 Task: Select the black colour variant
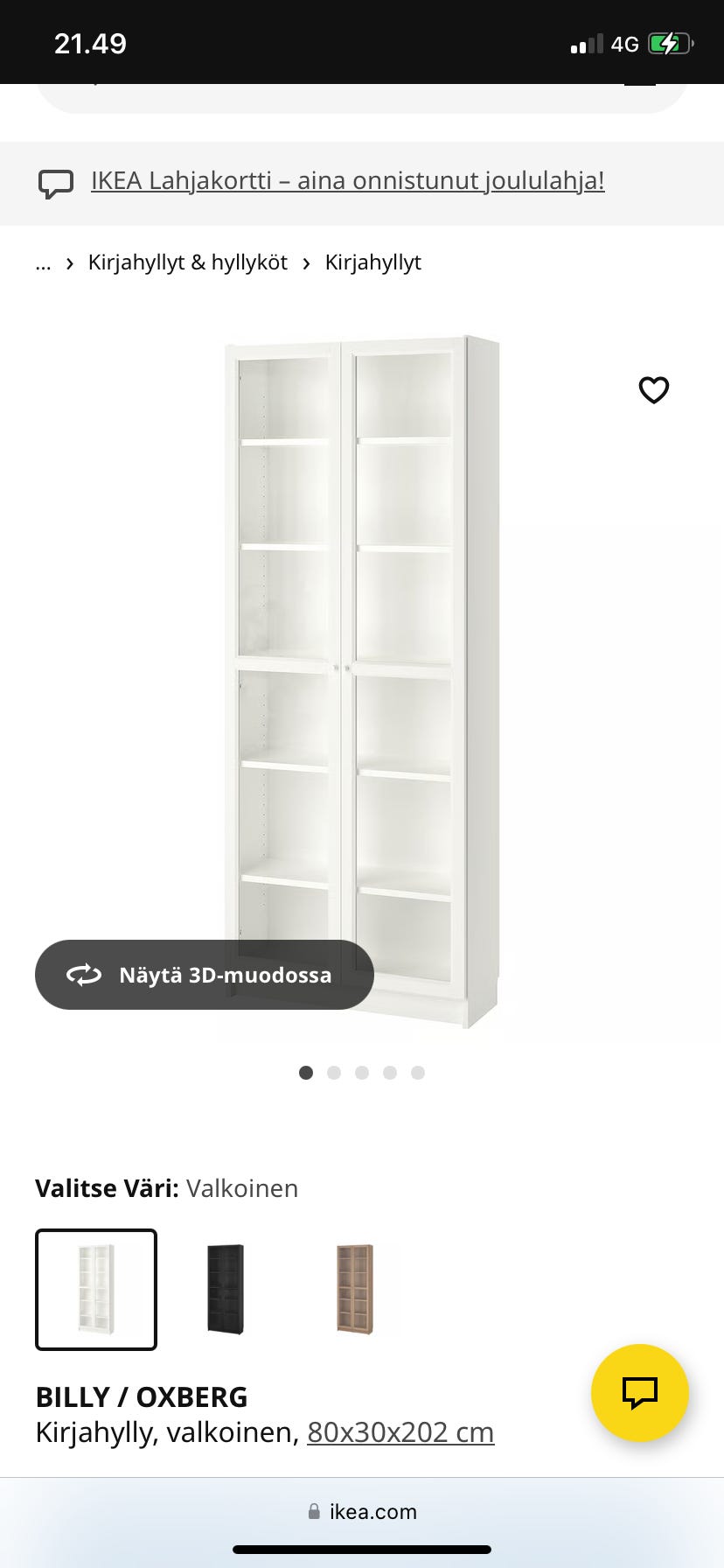point(226,1290)
